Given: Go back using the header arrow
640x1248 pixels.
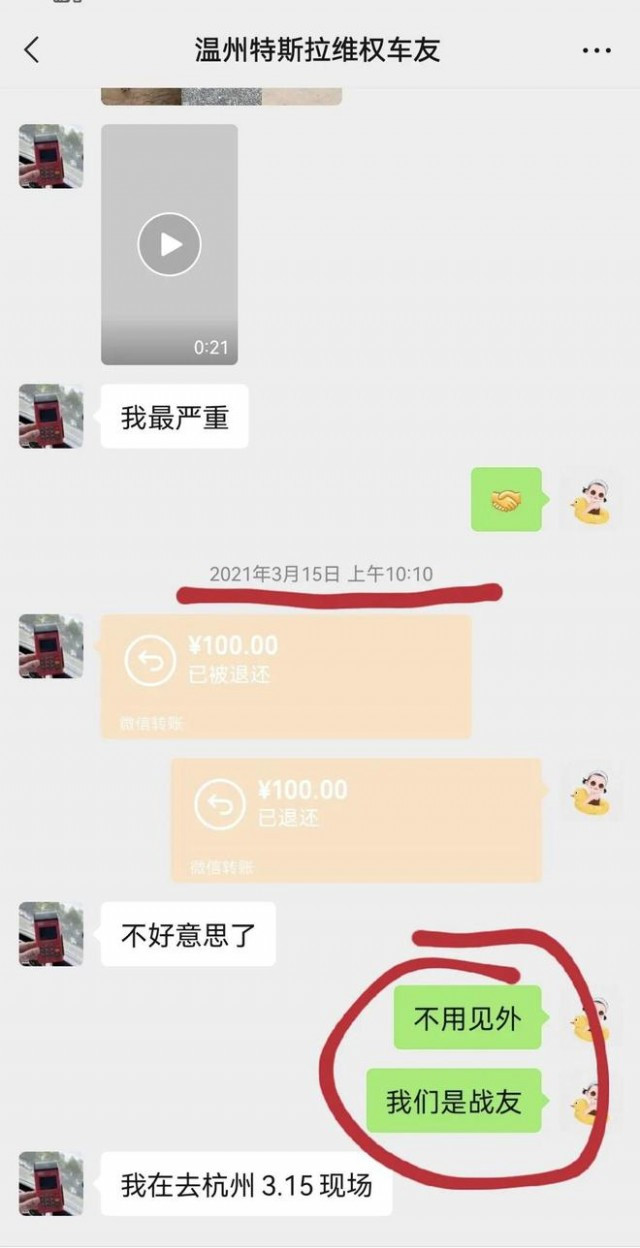Looking at the screenshot, I should click(31, 50).
